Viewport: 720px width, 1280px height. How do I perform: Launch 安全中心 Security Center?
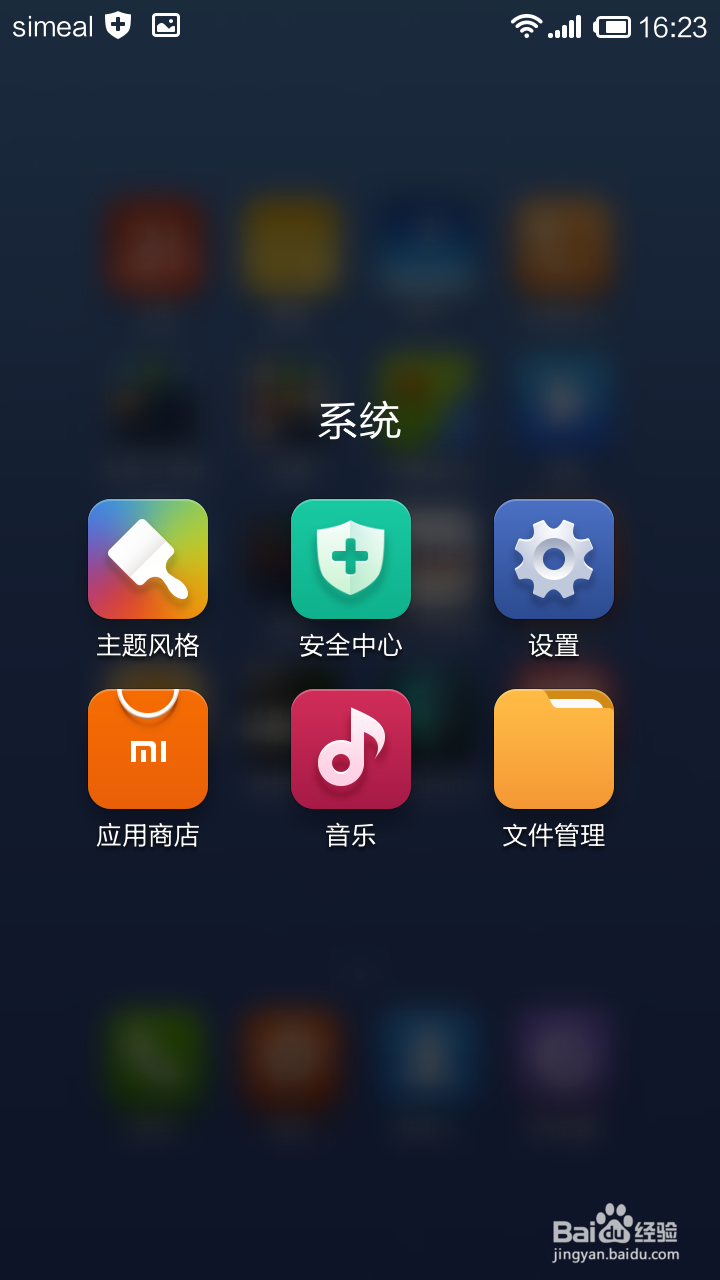click(351, 559)
